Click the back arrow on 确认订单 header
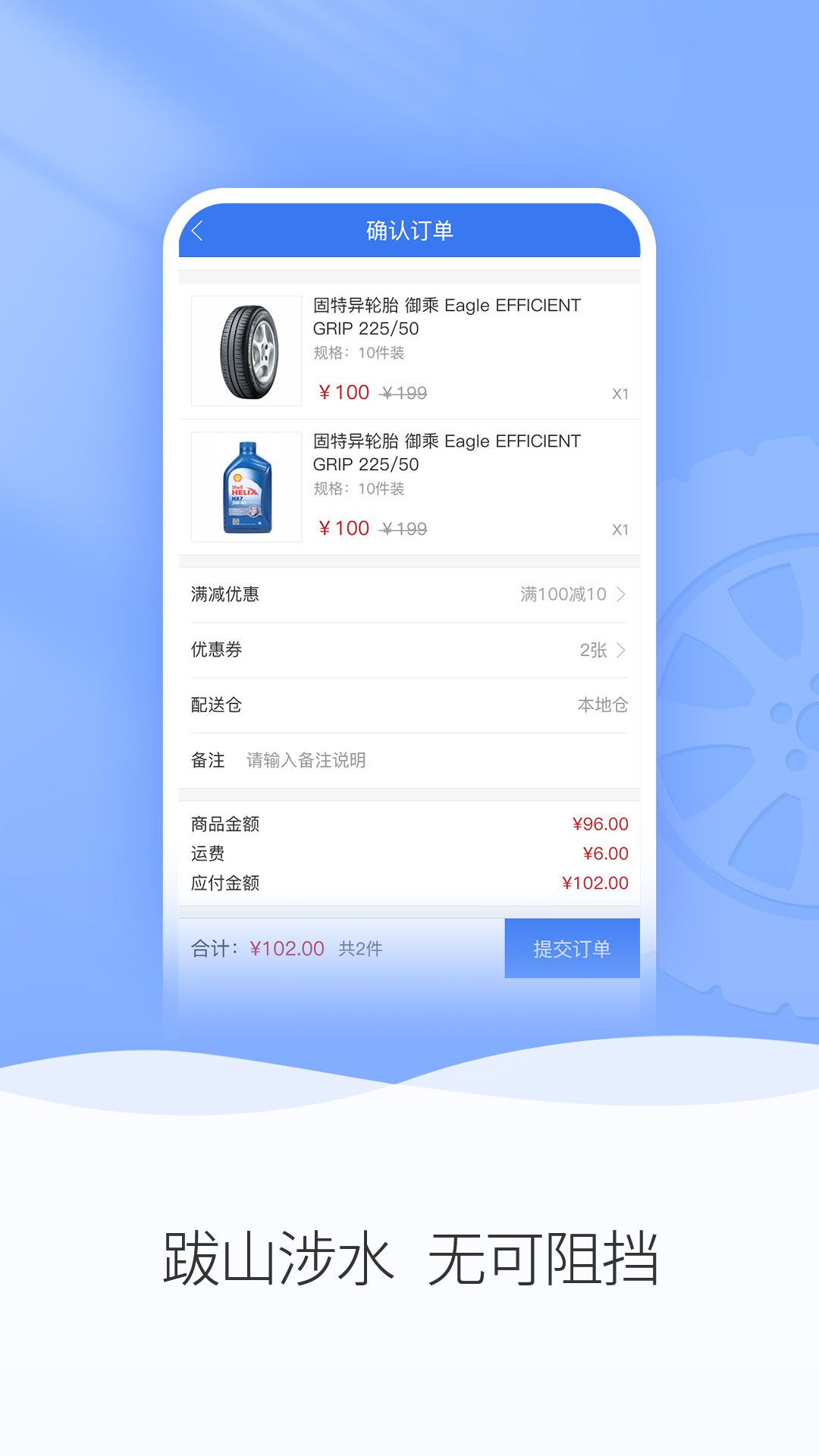Viewport: 819px width, 1456px height. tap(199, 230)
